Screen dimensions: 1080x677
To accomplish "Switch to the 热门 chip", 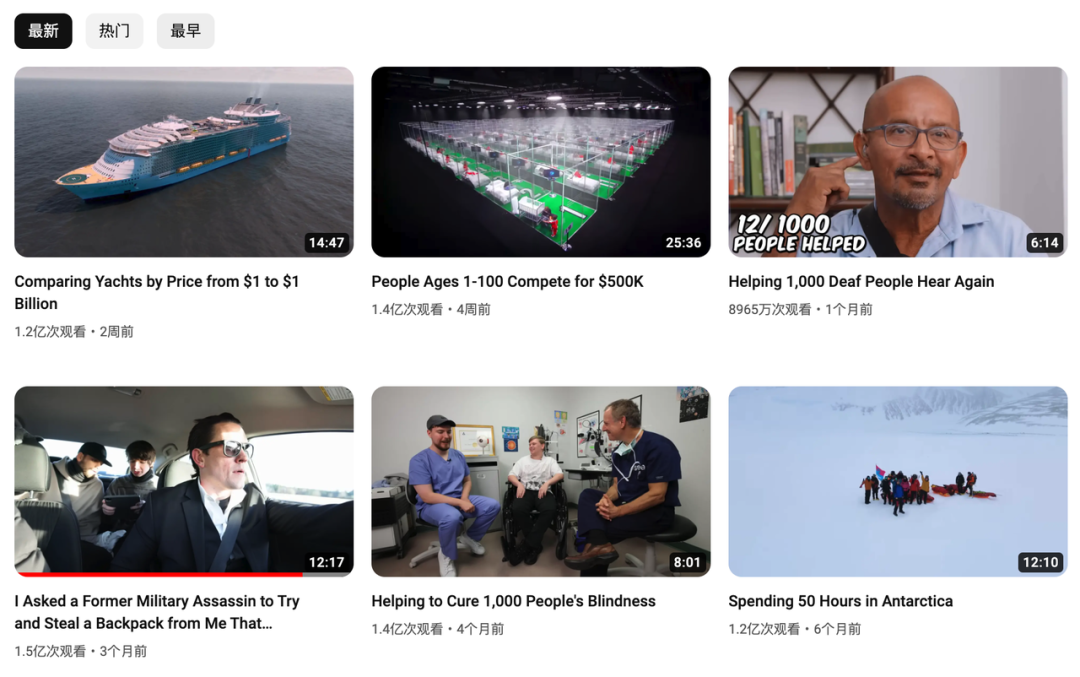I will coord(114,31).
